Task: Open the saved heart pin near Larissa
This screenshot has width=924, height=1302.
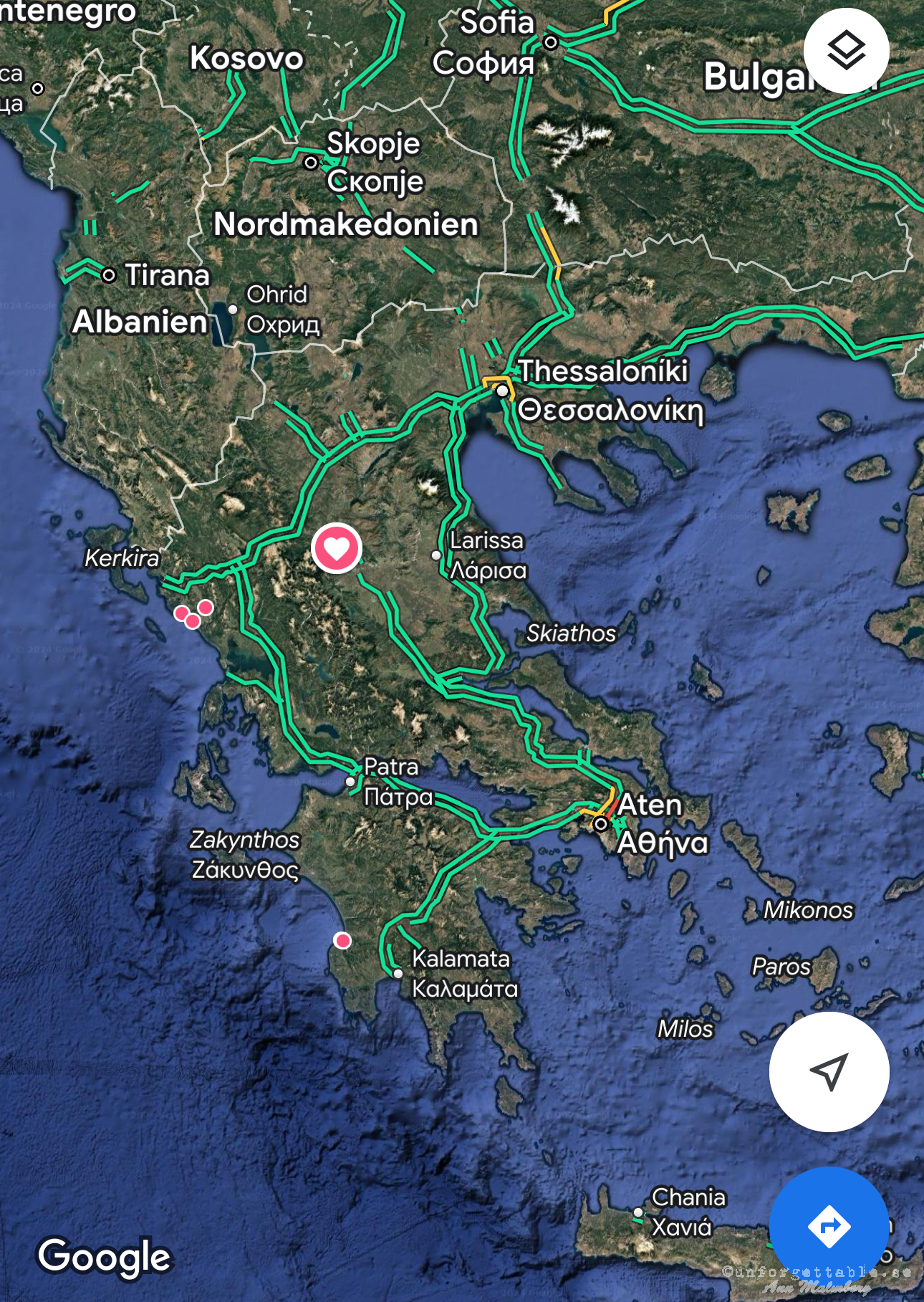Action: pyautogui.click(x=337, y=548)
